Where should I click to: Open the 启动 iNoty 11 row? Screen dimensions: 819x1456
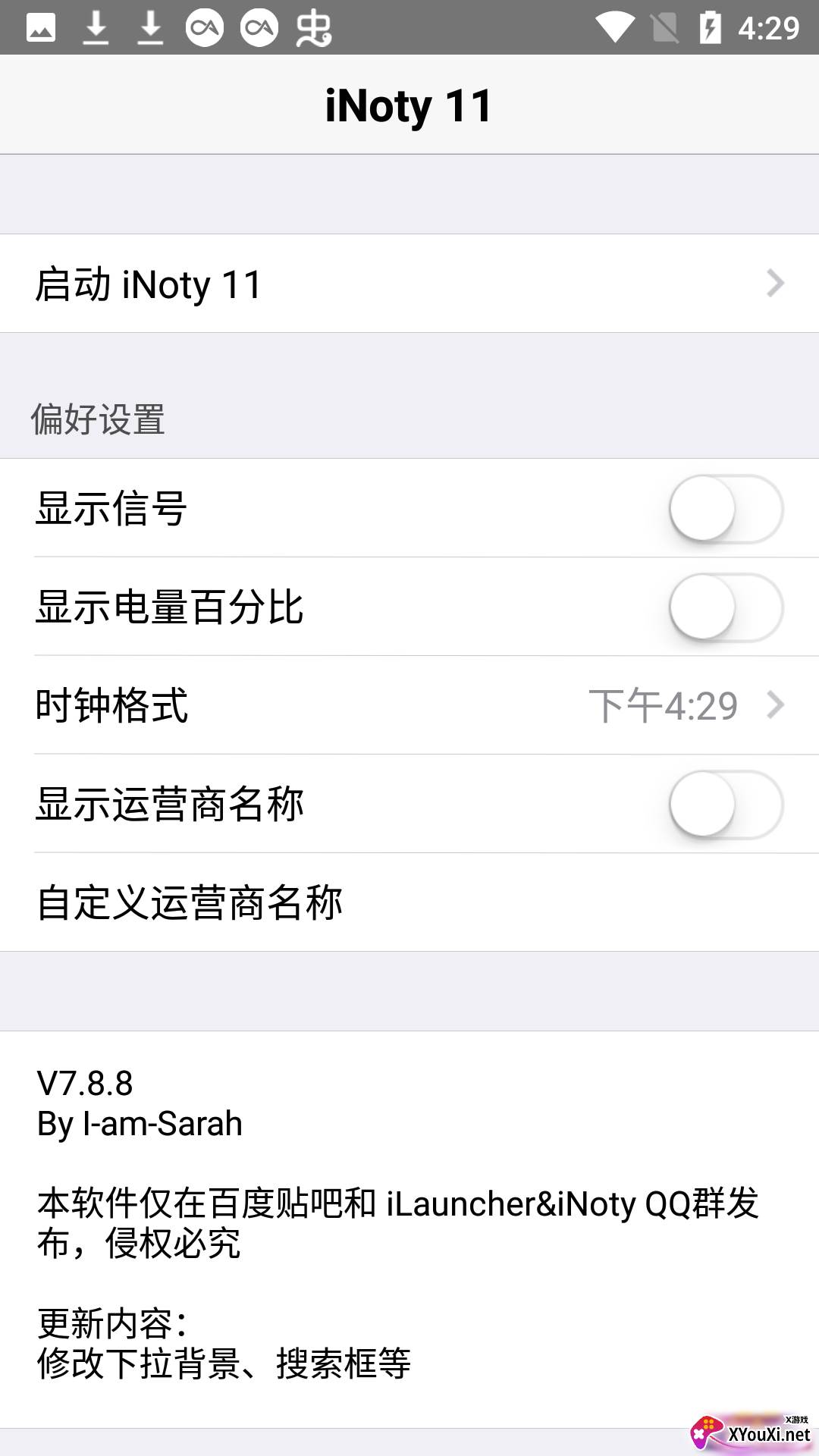point(409,284)
